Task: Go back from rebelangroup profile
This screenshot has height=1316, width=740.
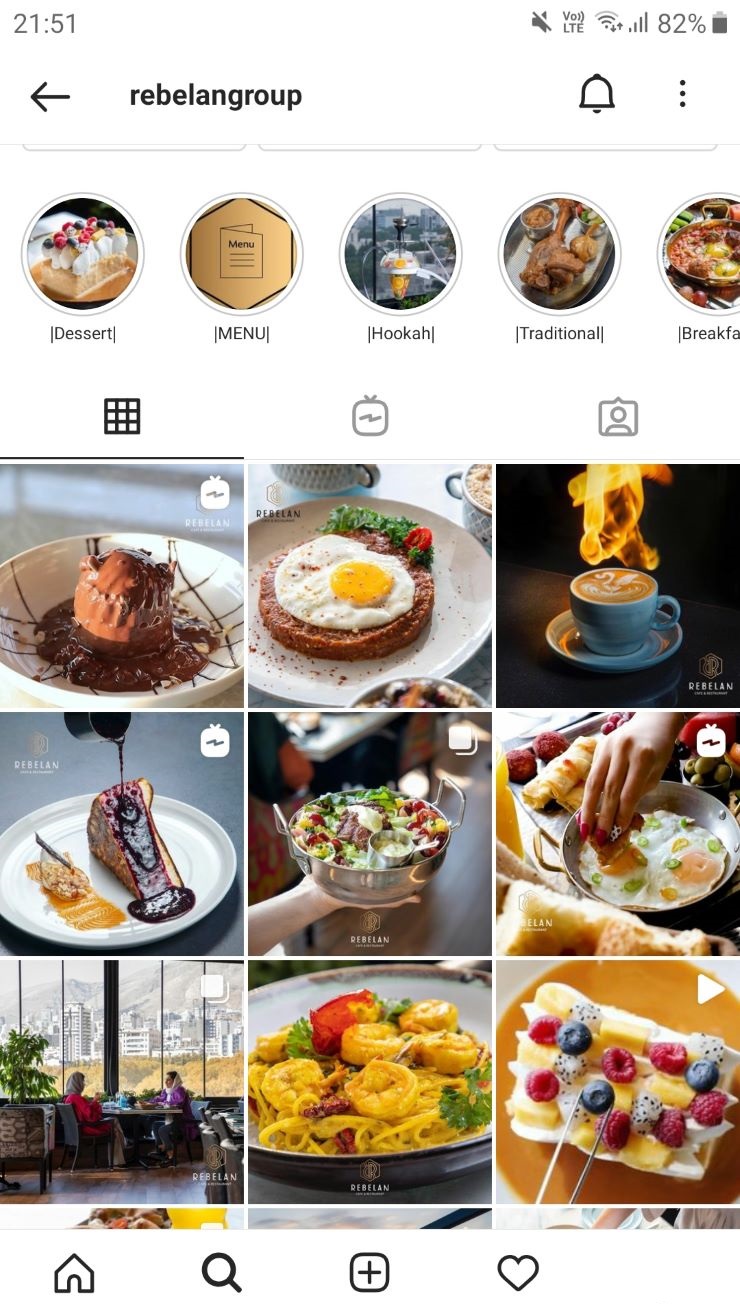Action: pos(50,96)
